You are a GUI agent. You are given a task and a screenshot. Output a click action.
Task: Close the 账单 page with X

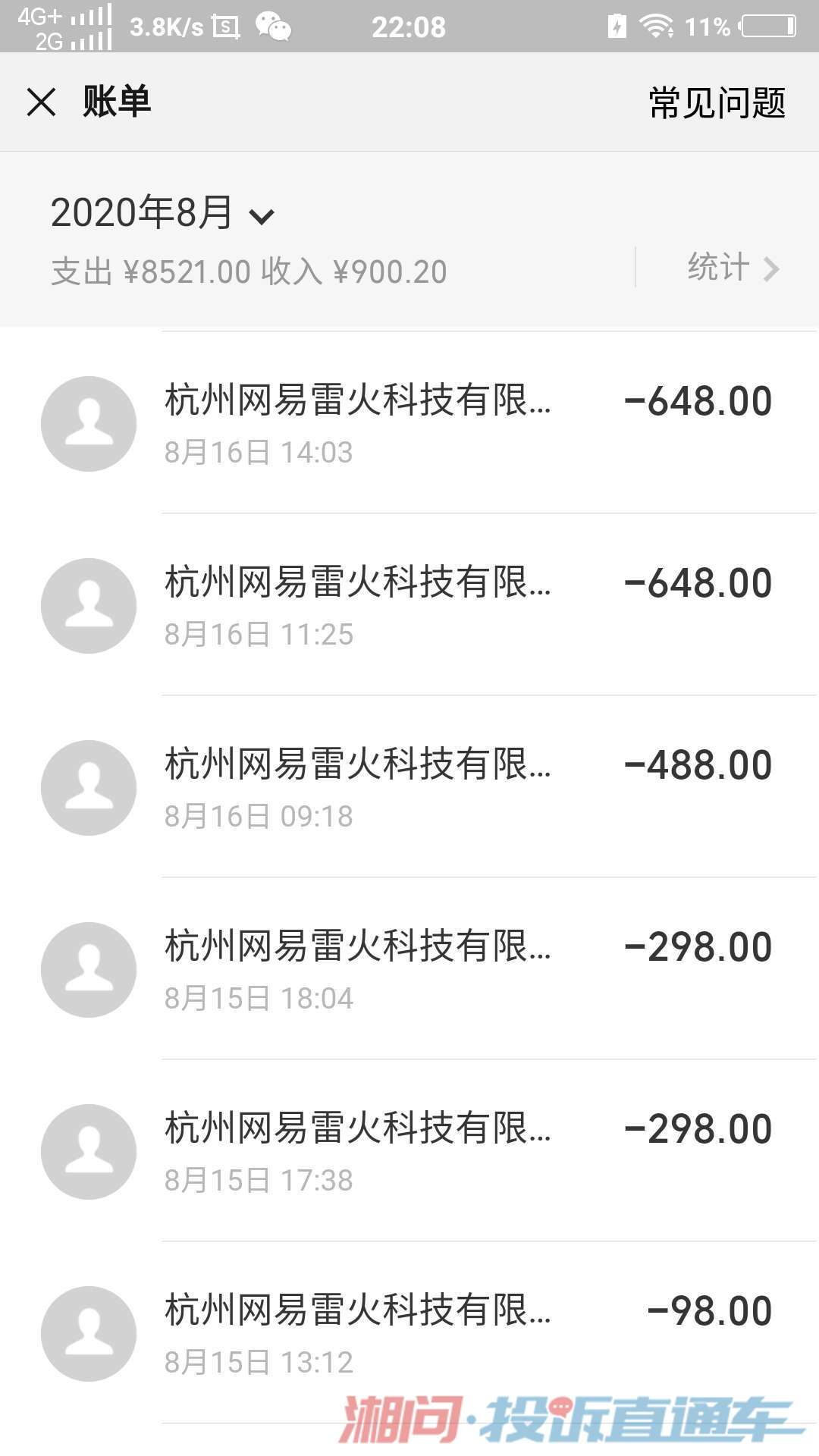click(x=42, y=102)
